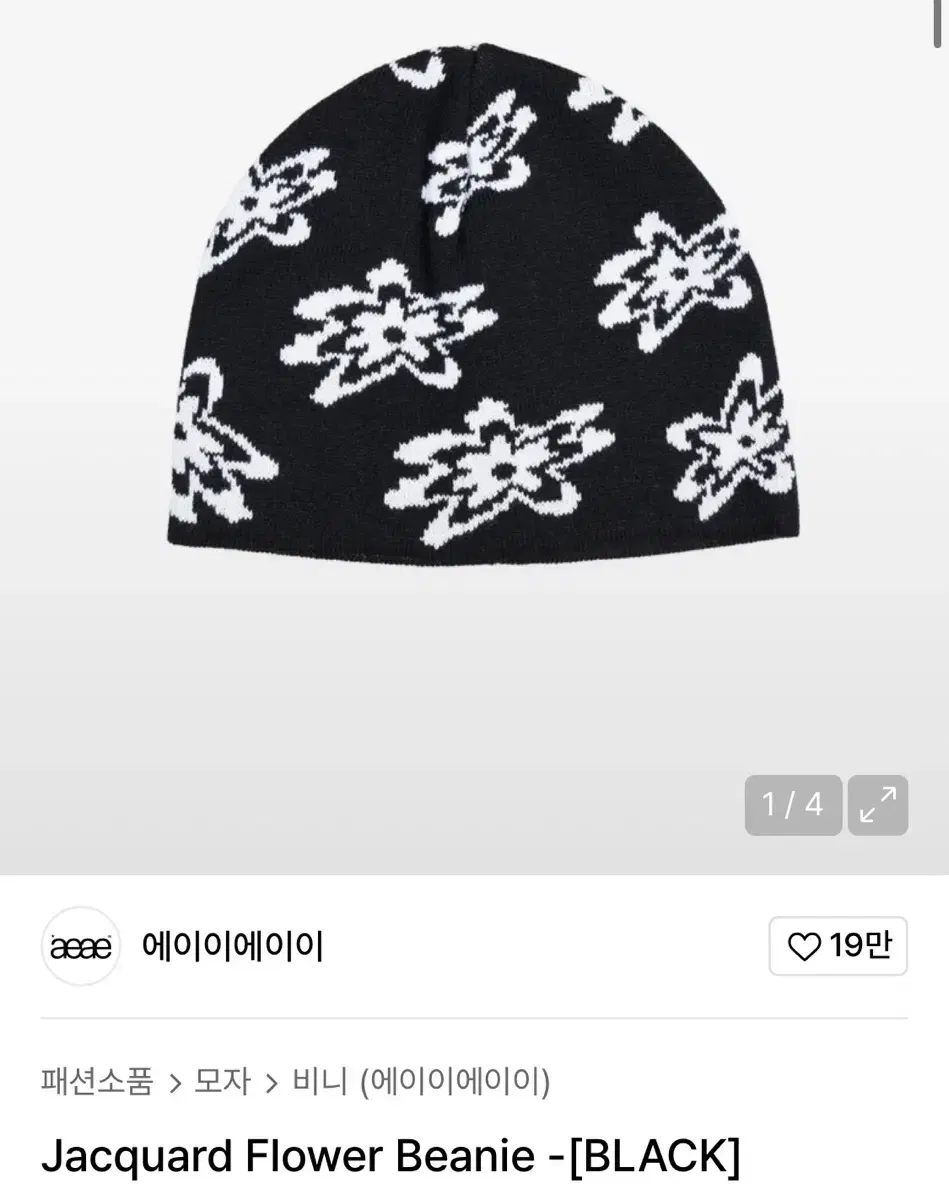
Task: Open the 비니 subcategory link
Action: pos(322,1082)
